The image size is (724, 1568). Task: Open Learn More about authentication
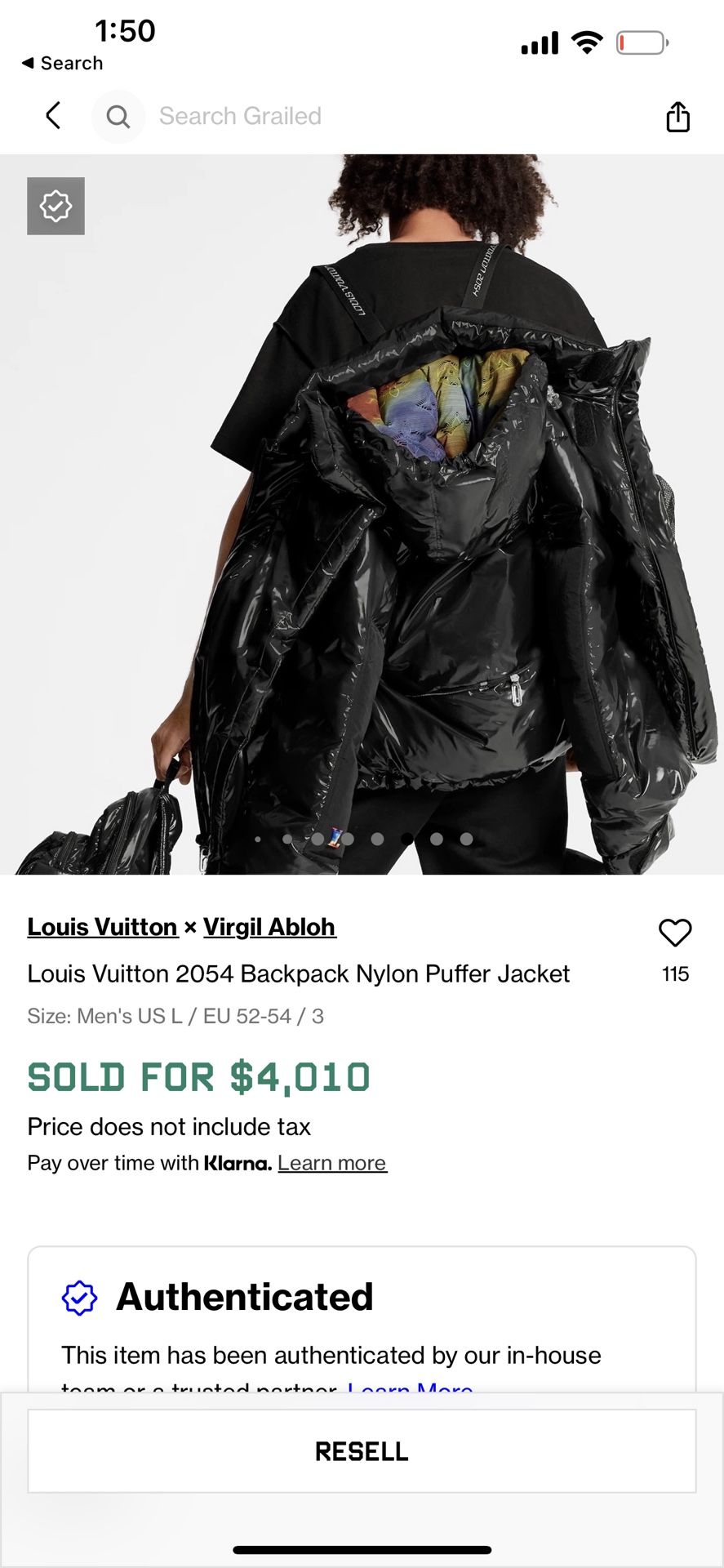[x=411, y=1386]
